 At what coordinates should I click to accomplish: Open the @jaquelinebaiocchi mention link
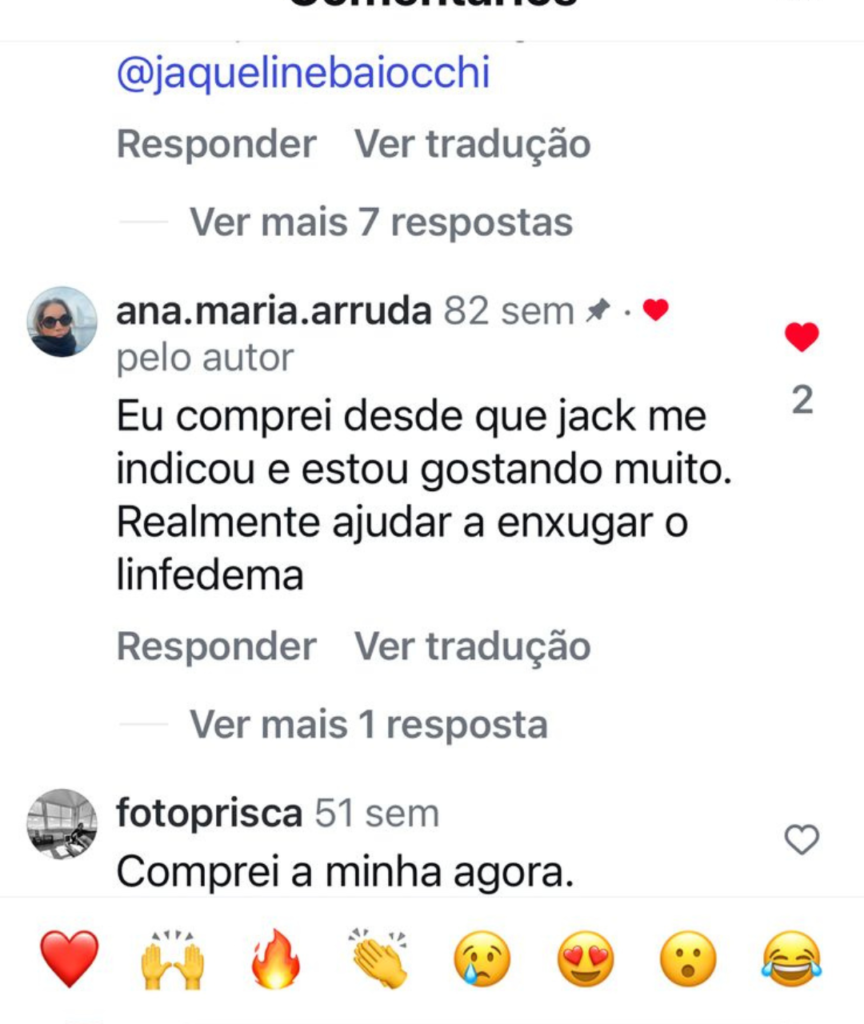(x=303, y=75)
